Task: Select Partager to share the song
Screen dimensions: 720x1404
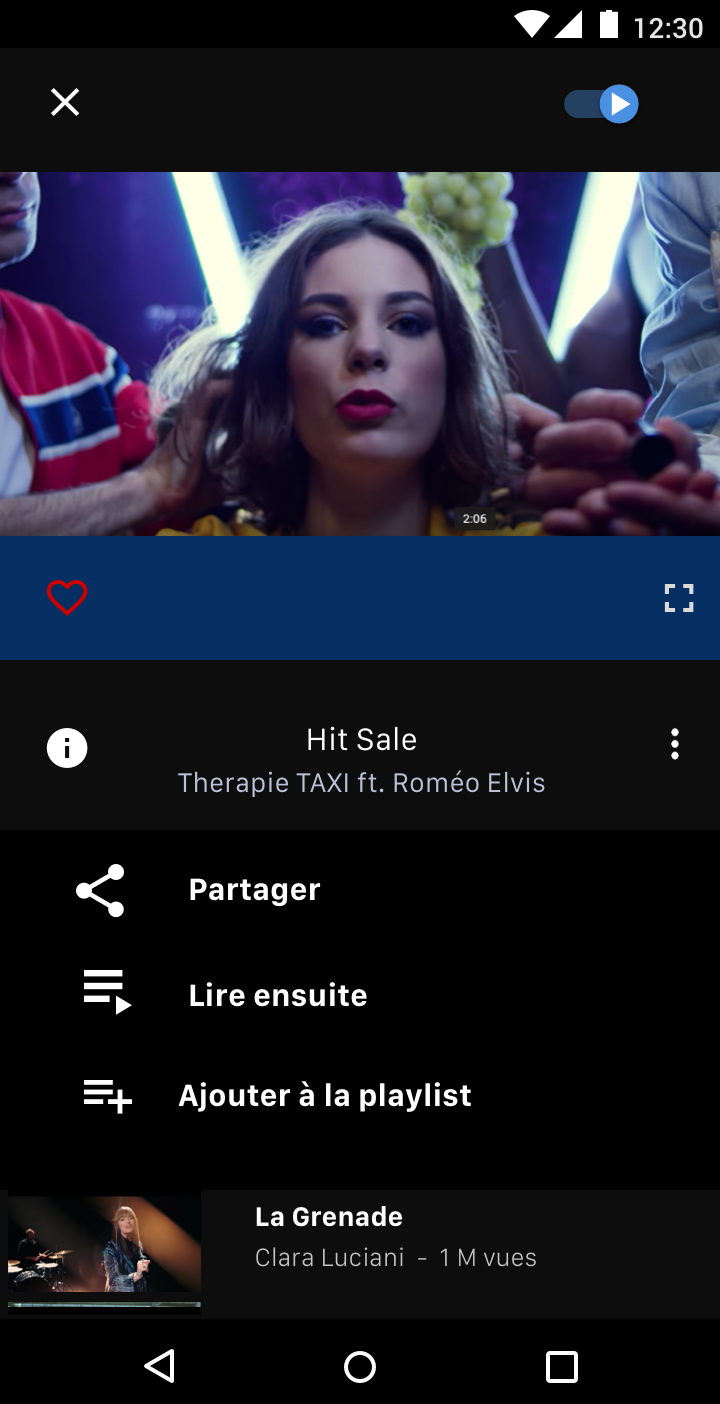Action: 254,890
